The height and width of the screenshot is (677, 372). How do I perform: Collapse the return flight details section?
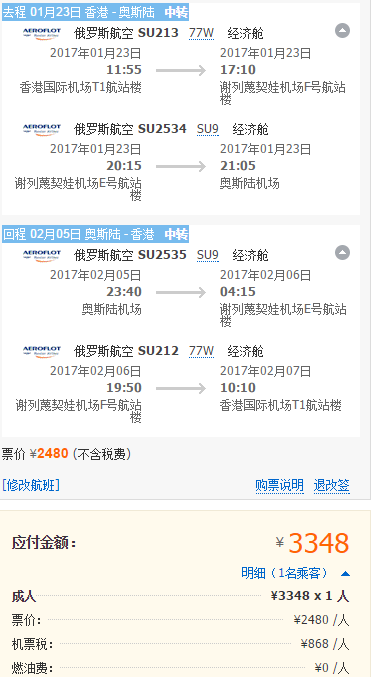(342, 253)
